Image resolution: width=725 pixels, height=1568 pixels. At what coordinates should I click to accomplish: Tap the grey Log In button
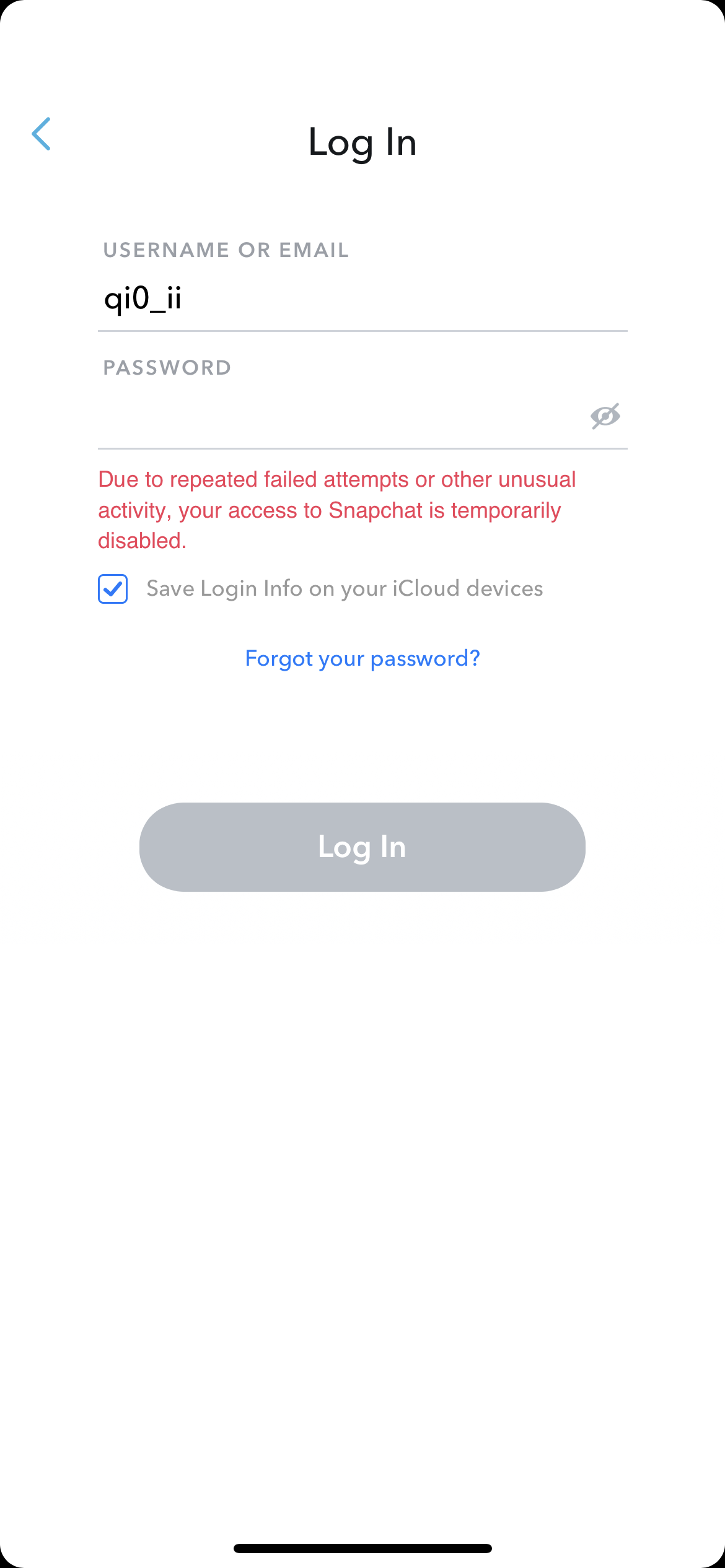coord(362,847)
